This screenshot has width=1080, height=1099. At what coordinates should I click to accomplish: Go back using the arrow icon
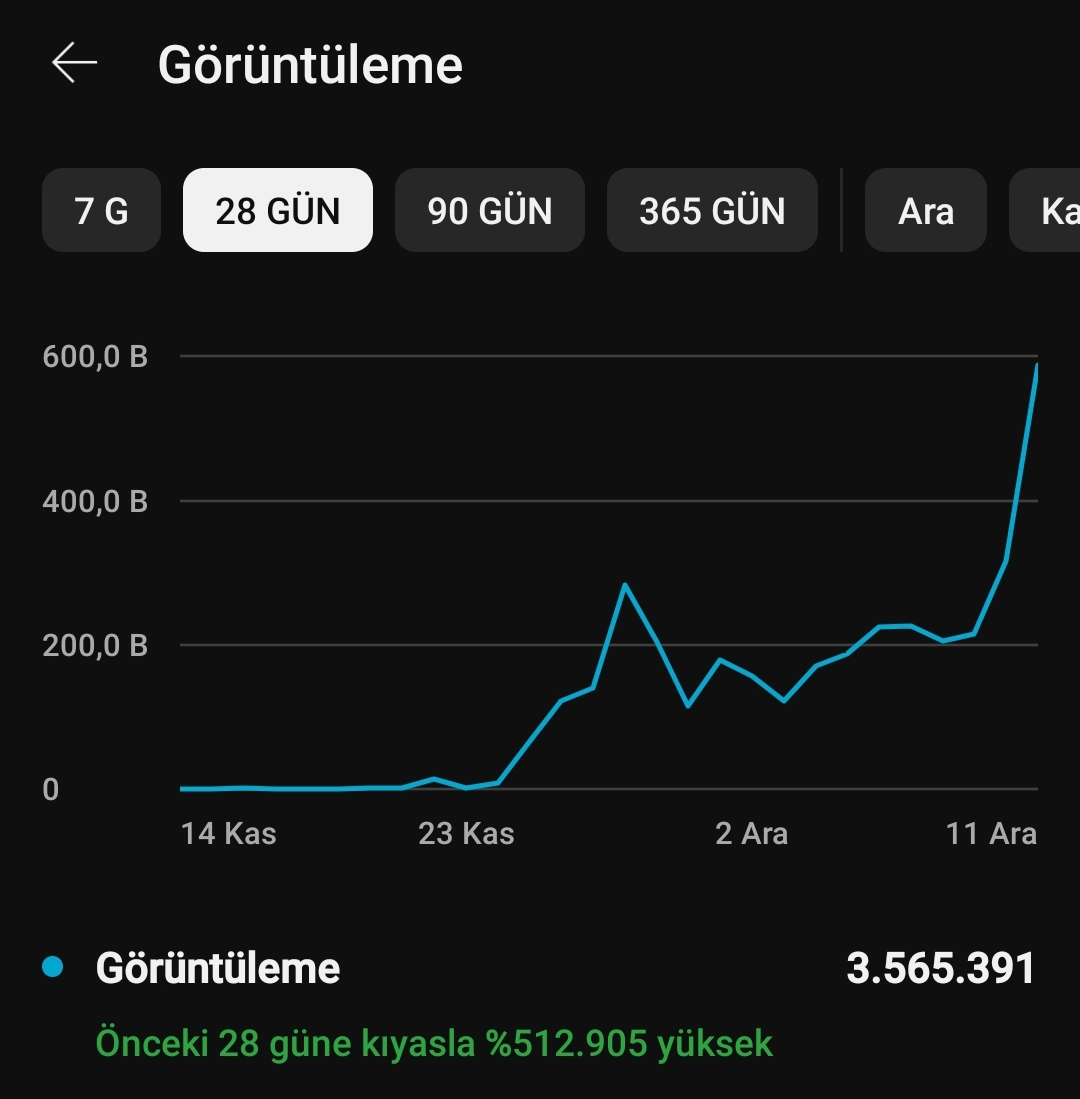[74, 63]
